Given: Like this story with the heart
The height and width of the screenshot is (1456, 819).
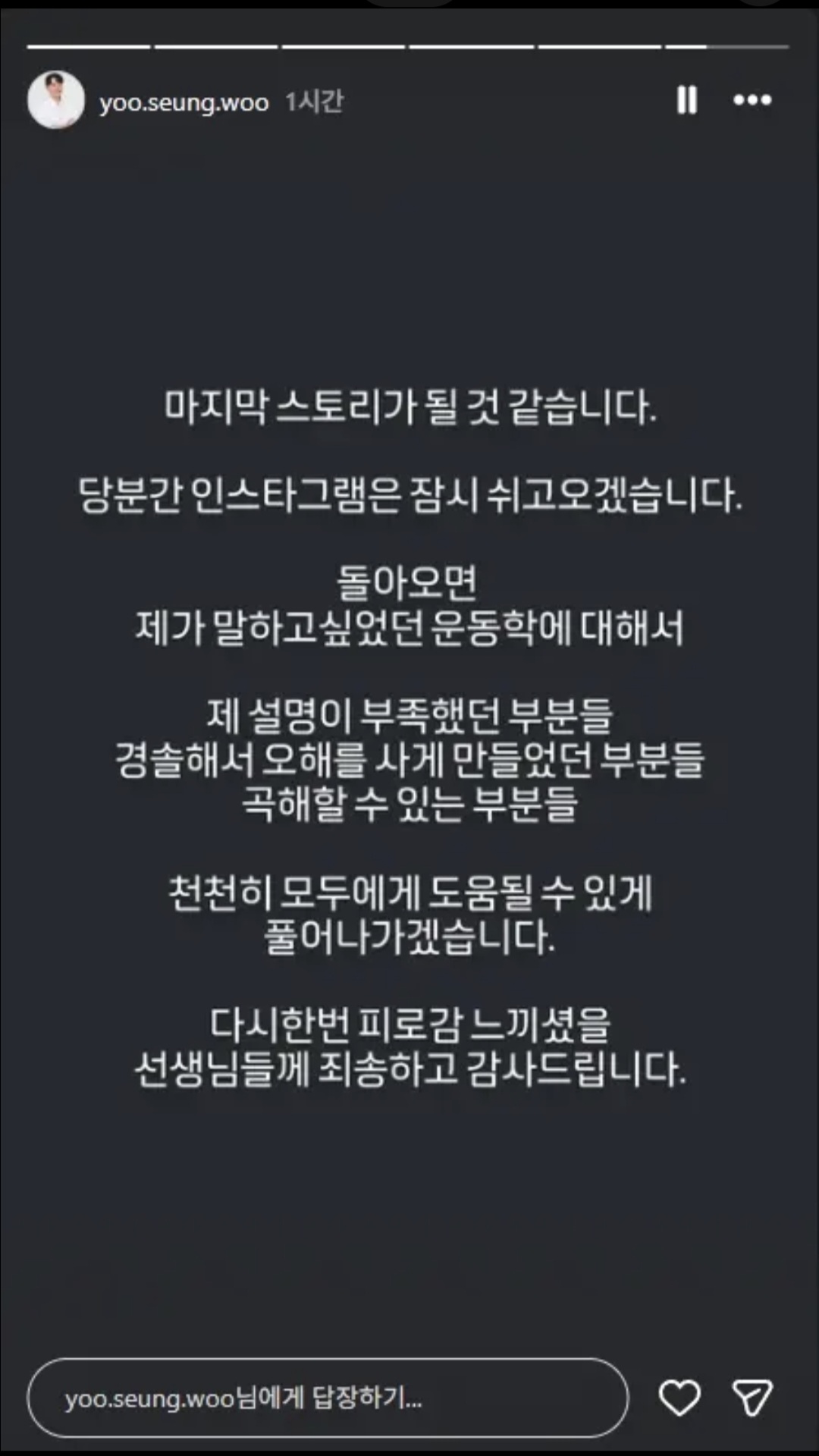Looking at the screenshot, I should 679,1398.
